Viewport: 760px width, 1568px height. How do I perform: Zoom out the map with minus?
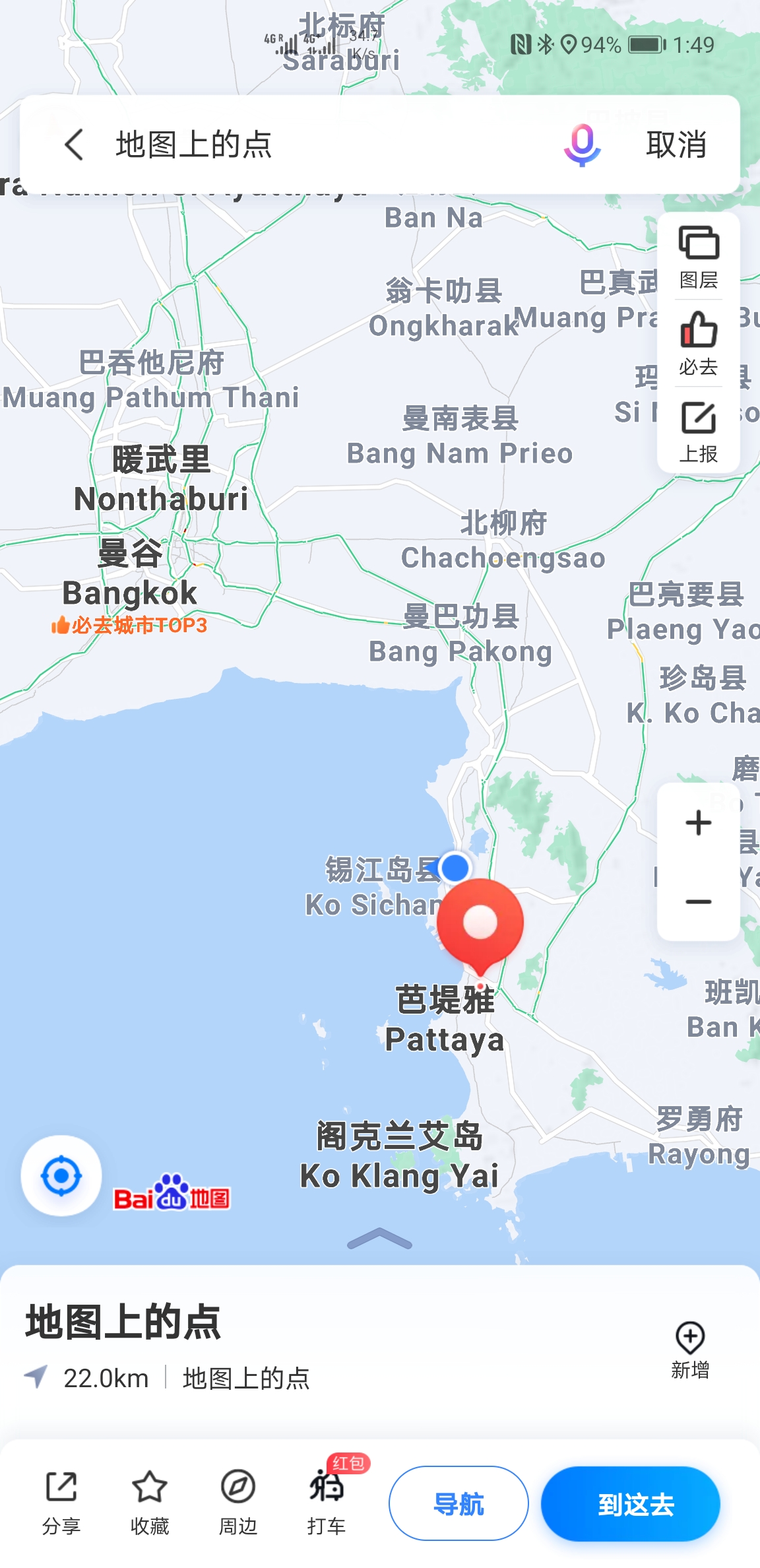tap(698, 901)
